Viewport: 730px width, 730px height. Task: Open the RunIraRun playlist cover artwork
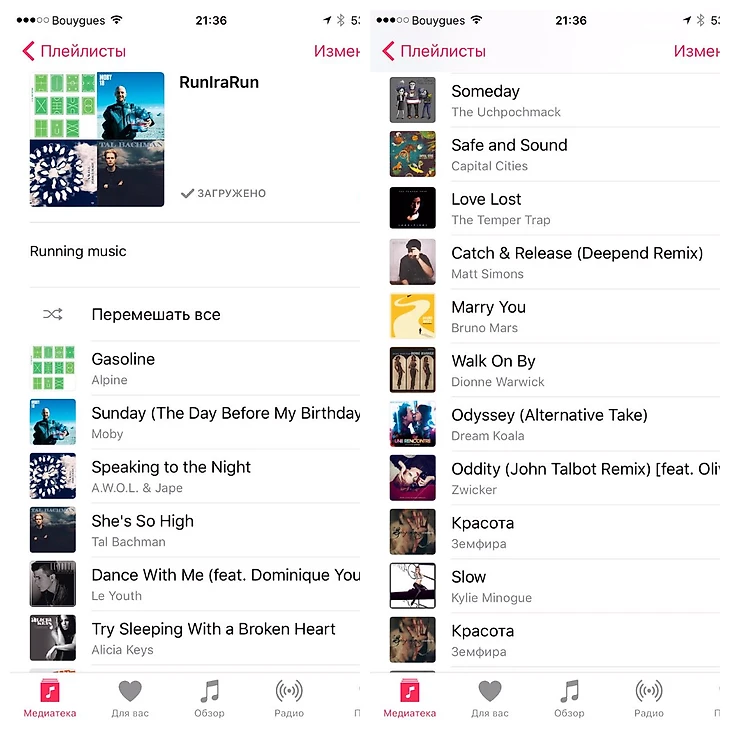point(97,139)
